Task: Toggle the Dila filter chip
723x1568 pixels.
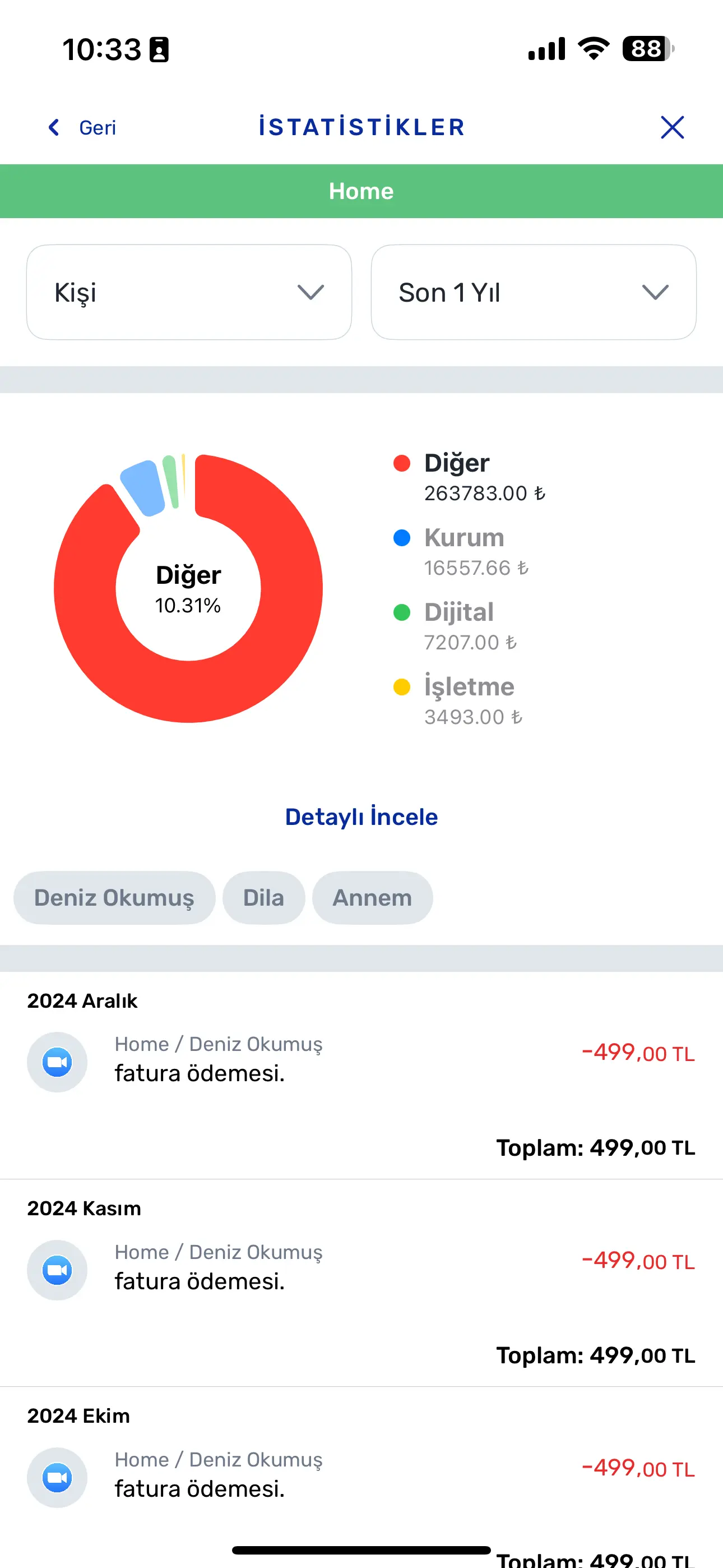Action: point(263,897)
